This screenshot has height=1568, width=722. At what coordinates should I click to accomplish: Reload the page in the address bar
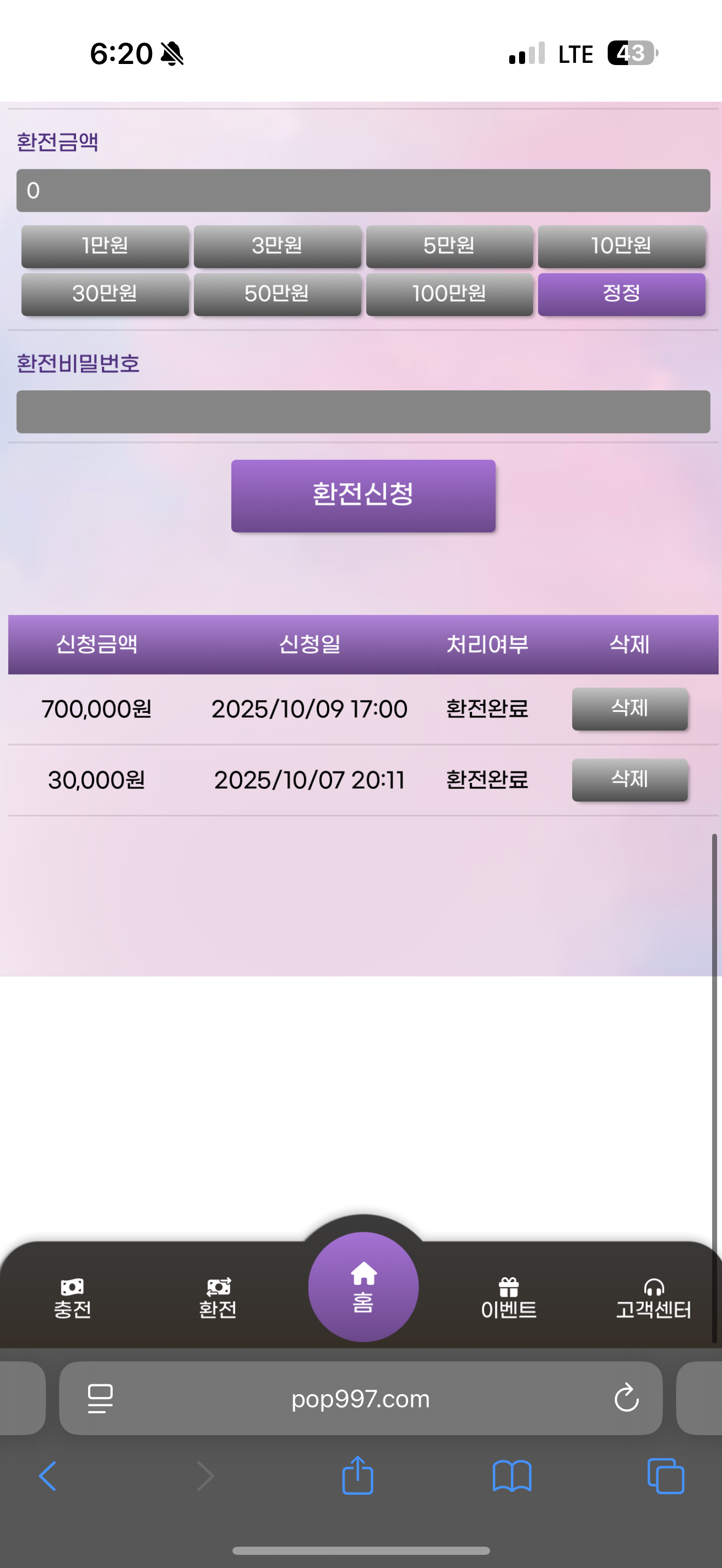(626, 1398)
